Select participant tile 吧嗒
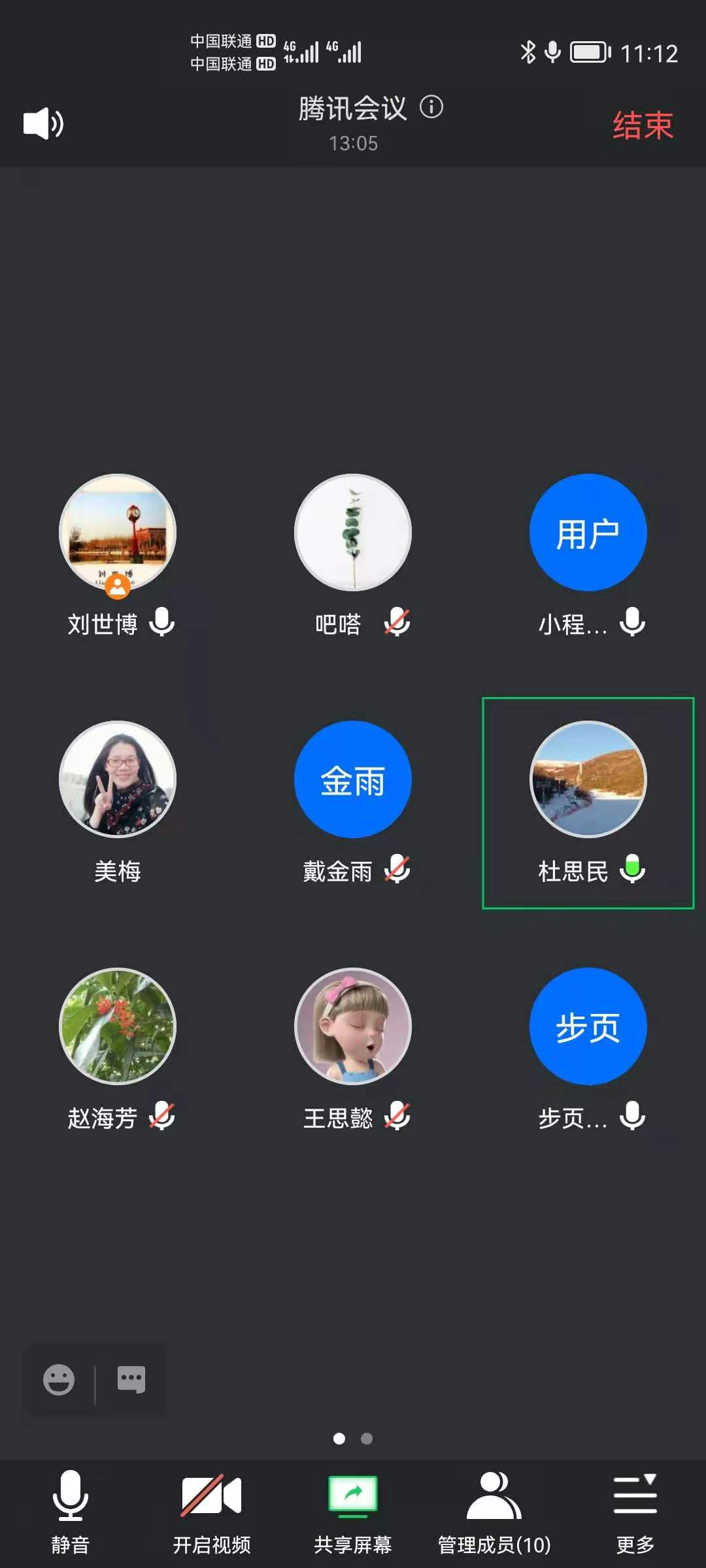The width and height of the screenshot is (706, 1568). (353, 532)
